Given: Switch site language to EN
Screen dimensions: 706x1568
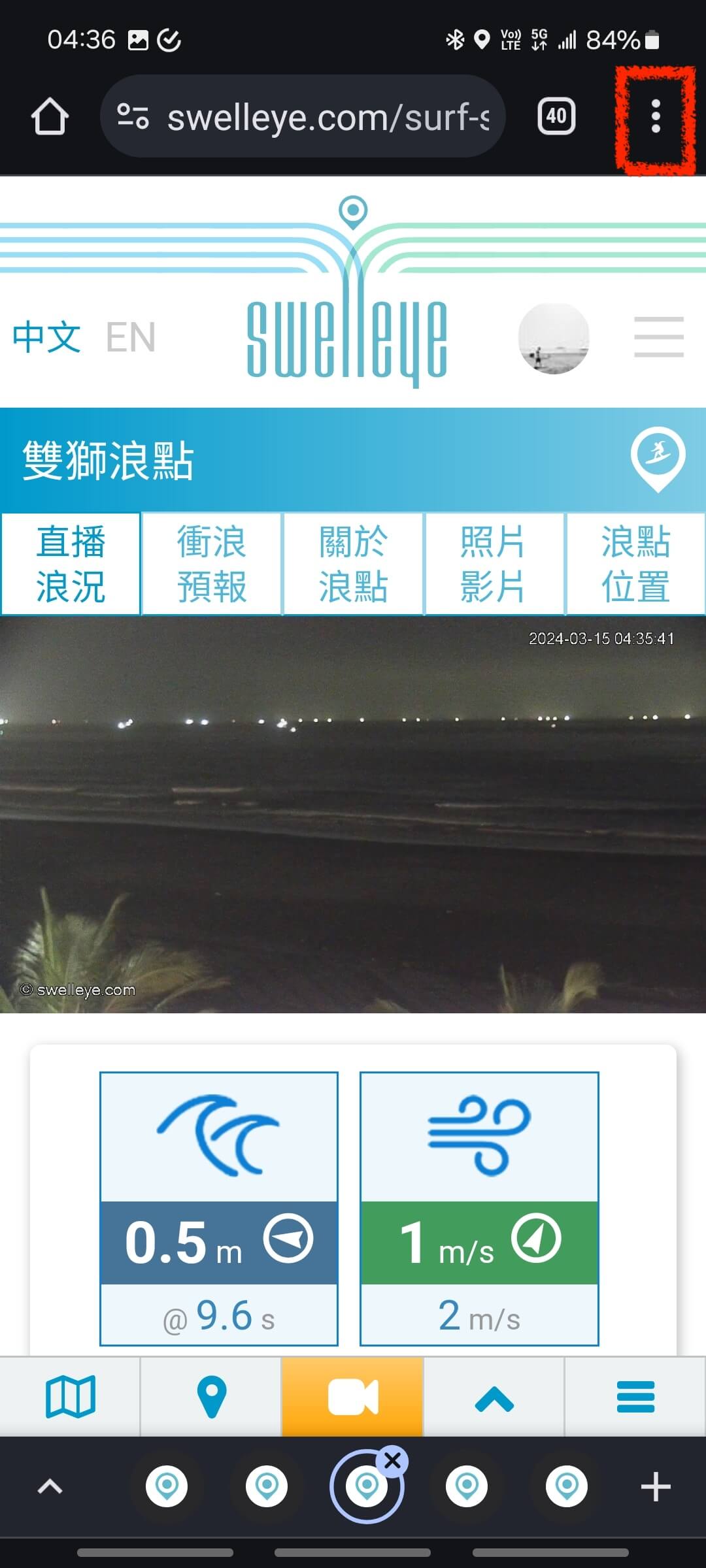Looking at the screenshot, I should (x=131, y=337).
